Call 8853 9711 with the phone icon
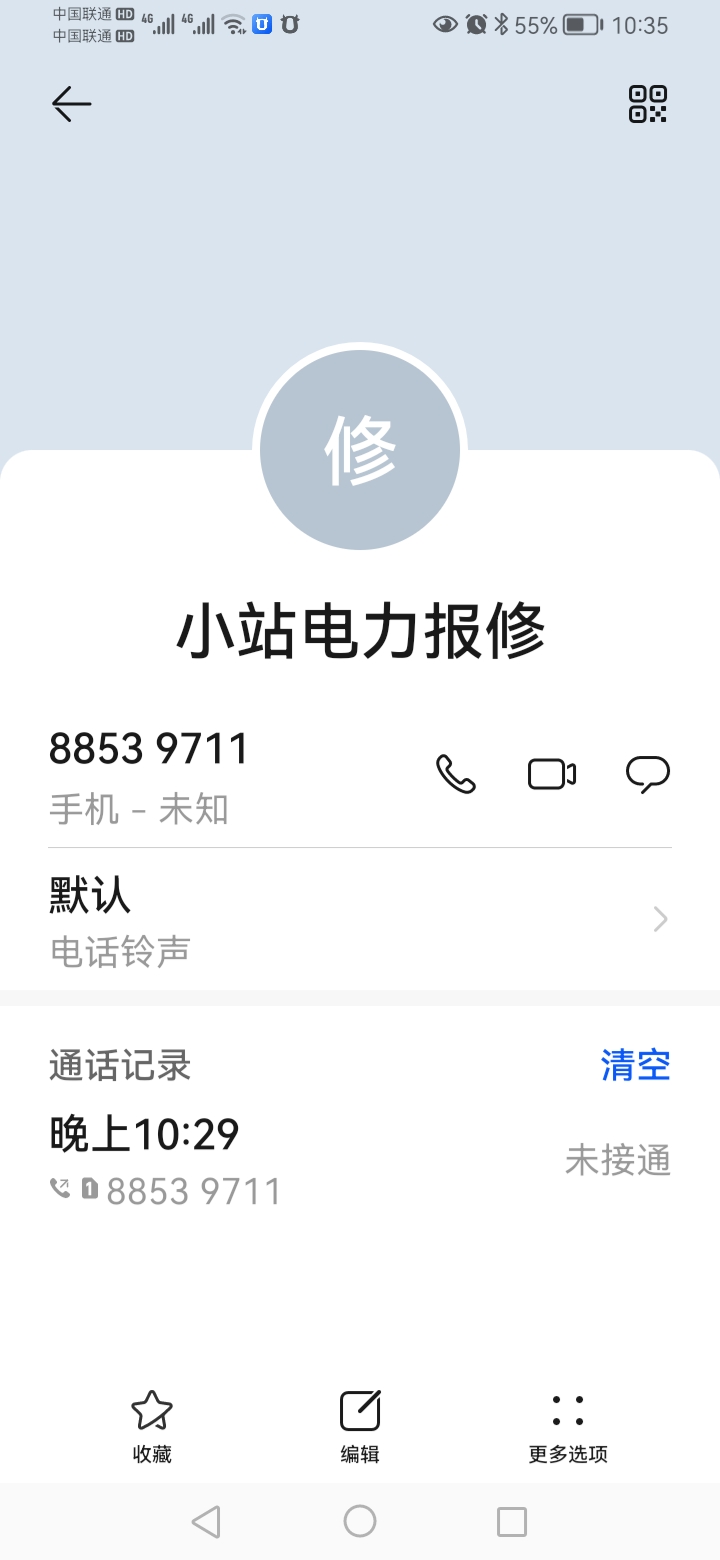Screen dimensions: 720x1560 coord(456,774)
